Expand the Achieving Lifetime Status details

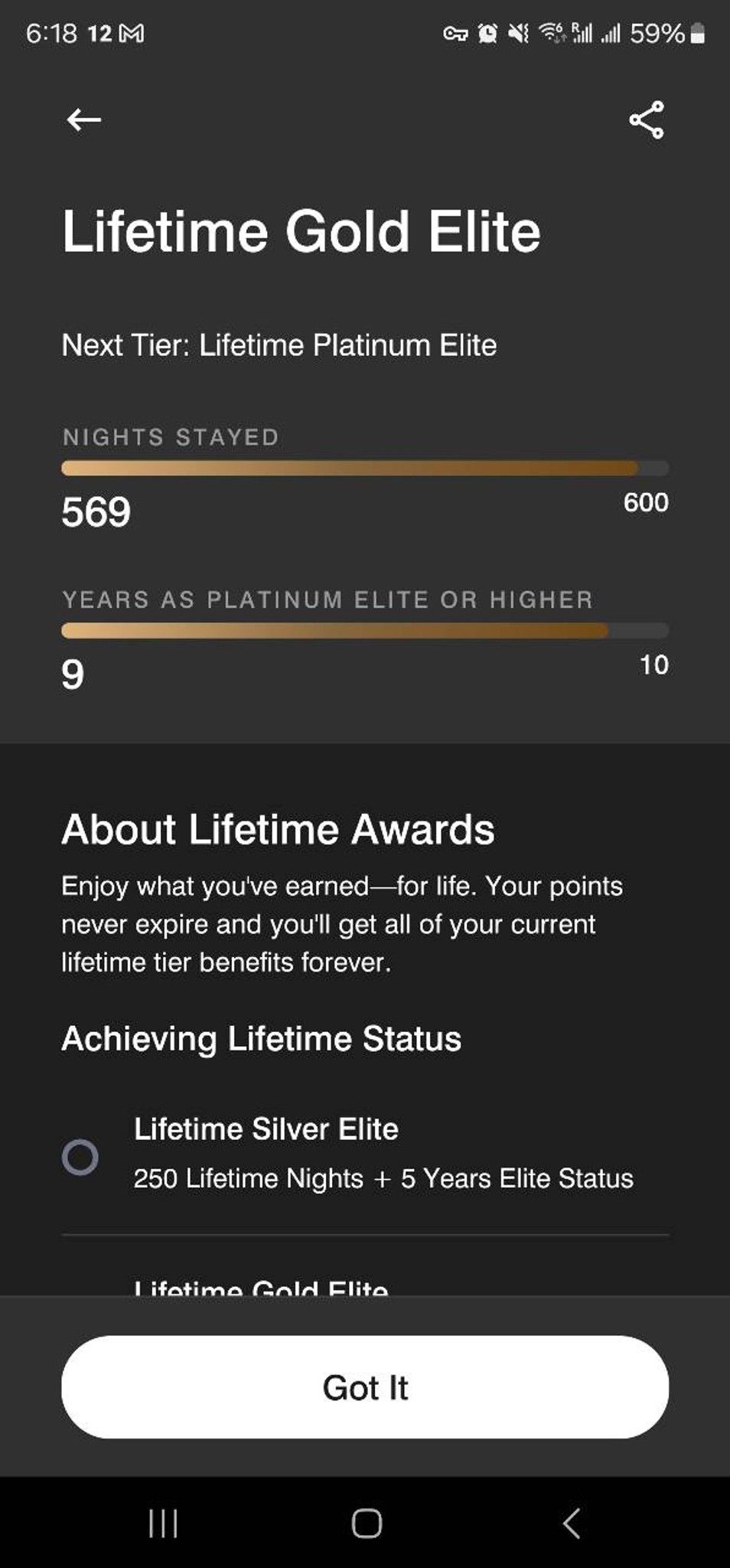pyautogui.click(x=262, y=1039)
